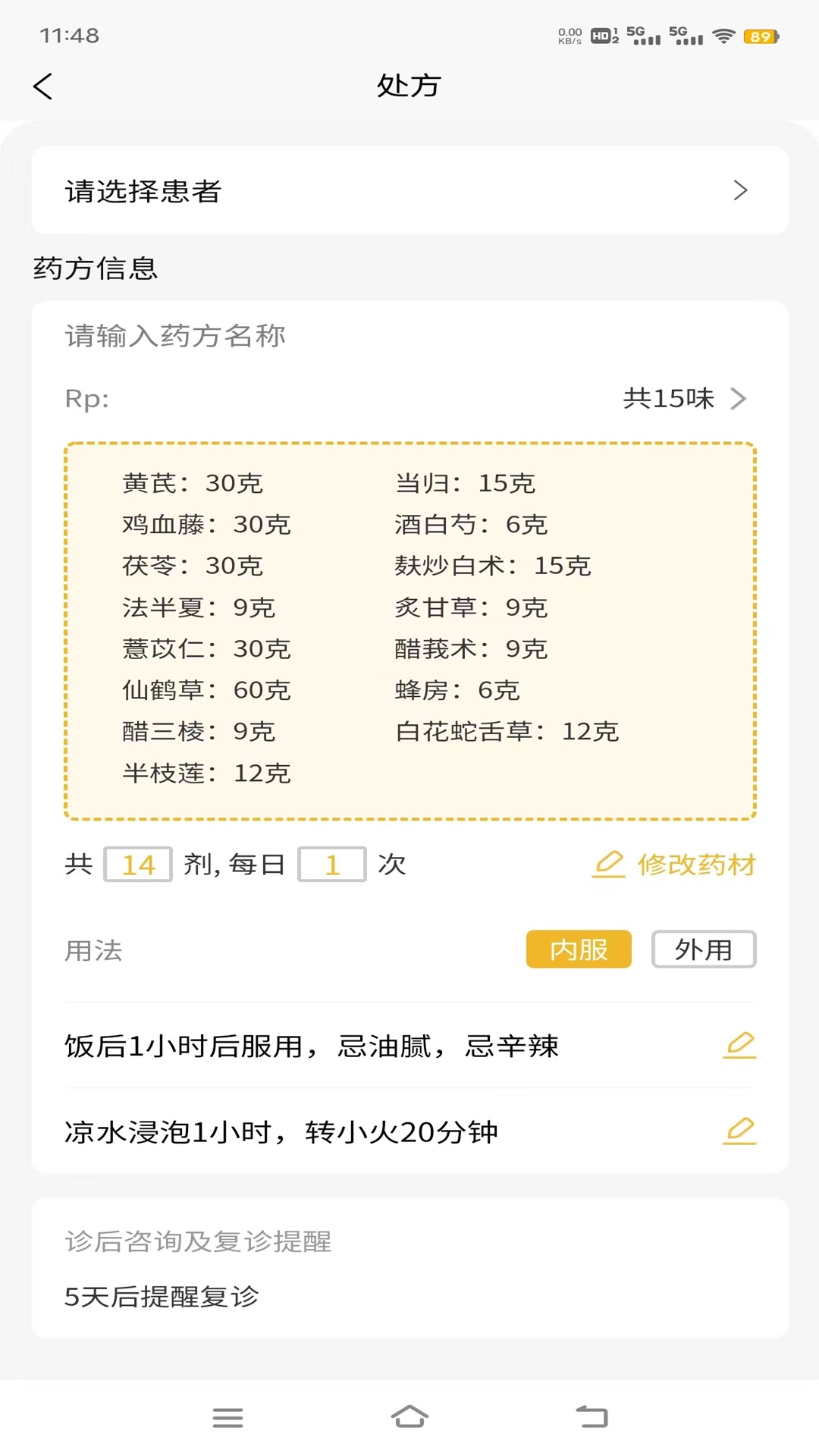The width and height of the screenshot is (819, 1456).
Task: Open the system recent apps menu
Action: click(x=227, y=1417)
